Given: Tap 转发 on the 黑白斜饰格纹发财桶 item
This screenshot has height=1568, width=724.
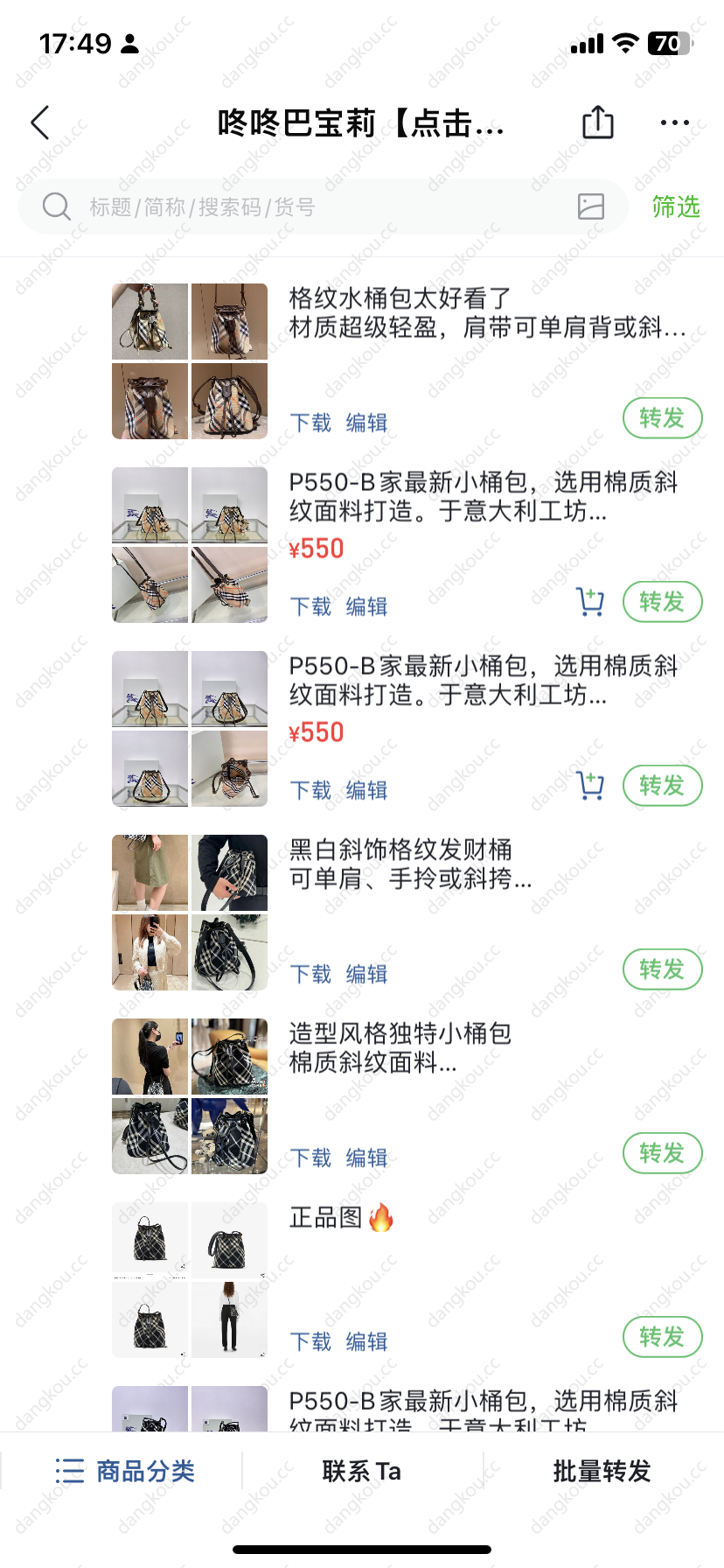Looking at the screenshot, I should [662, 969].
